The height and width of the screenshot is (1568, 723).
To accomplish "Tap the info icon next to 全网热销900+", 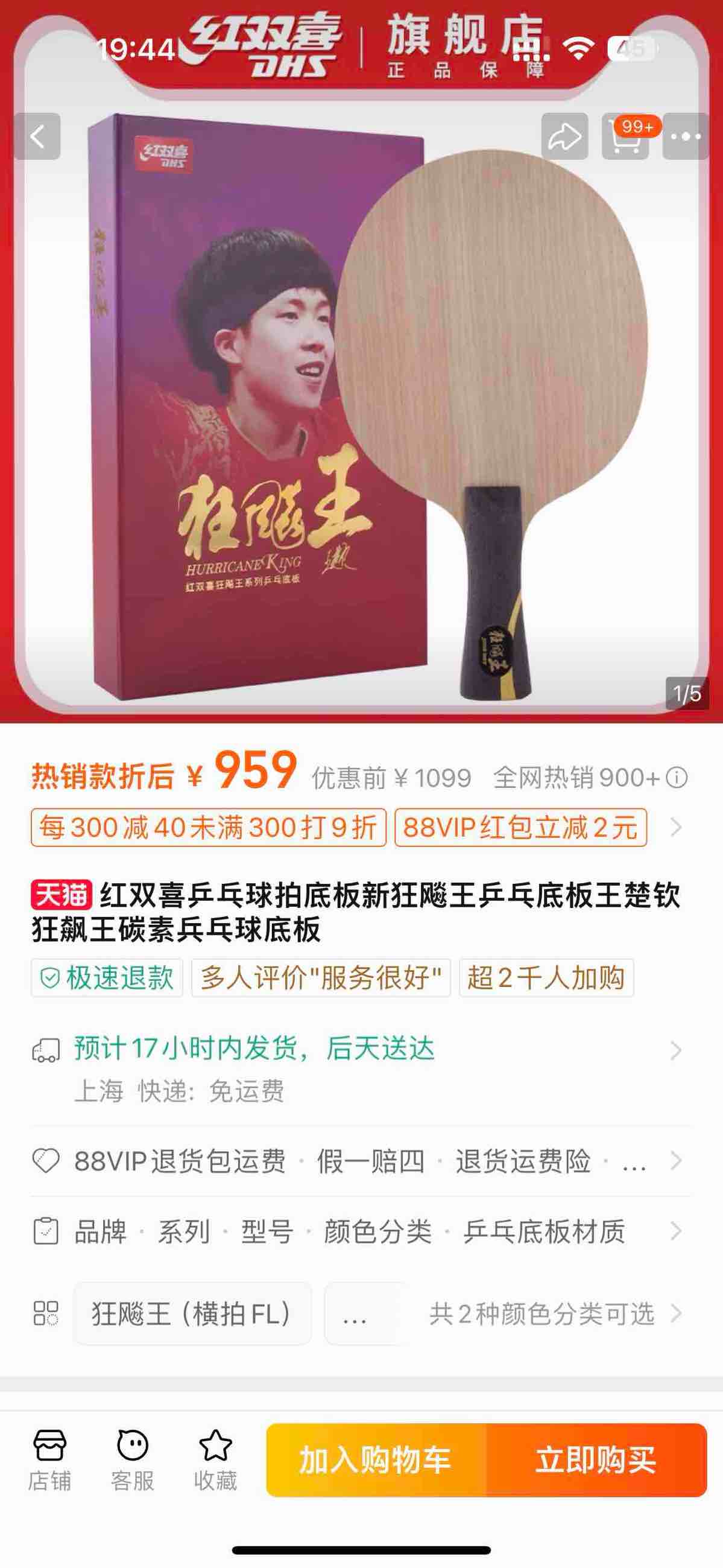I will click(x=676, y=777).
